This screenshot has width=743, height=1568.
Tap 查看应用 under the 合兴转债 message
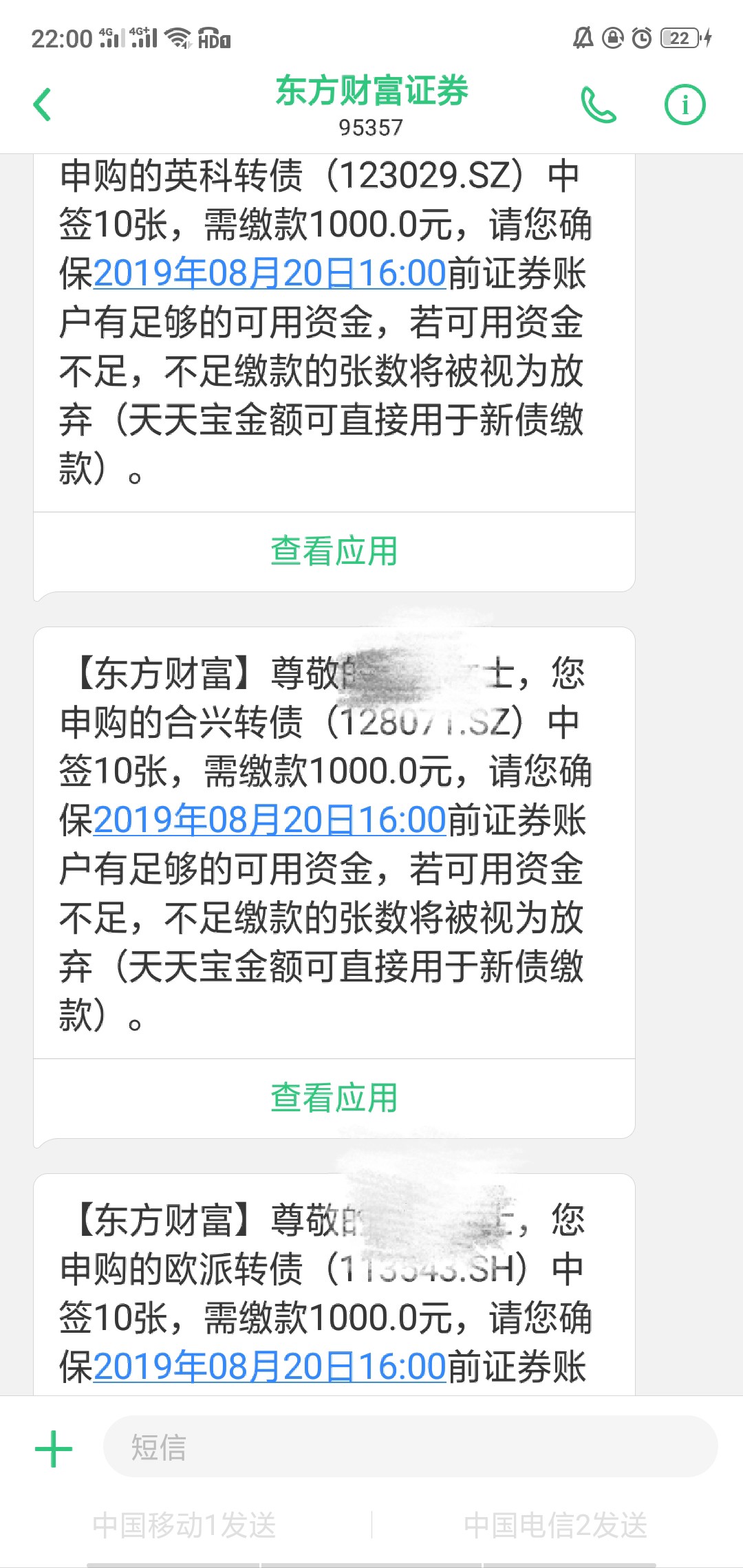[x=334, y=1098]
